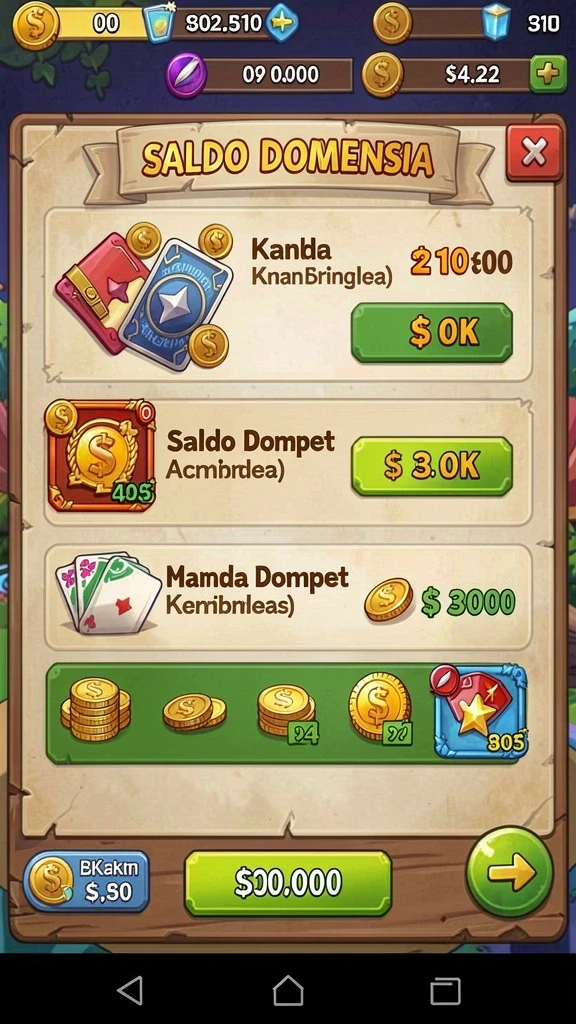Tap the yellow arrow next button
The width and height of the screenshot is (576, 1024).
coord(510,872)
